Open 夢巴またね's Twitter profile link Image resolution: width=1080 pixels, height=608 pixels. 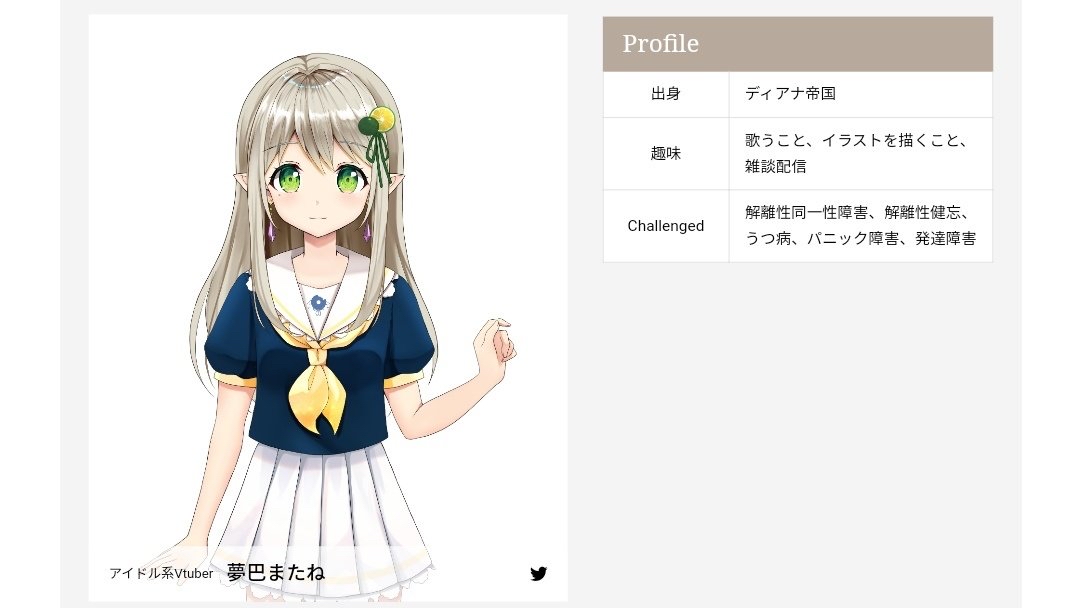coord(539,573)
